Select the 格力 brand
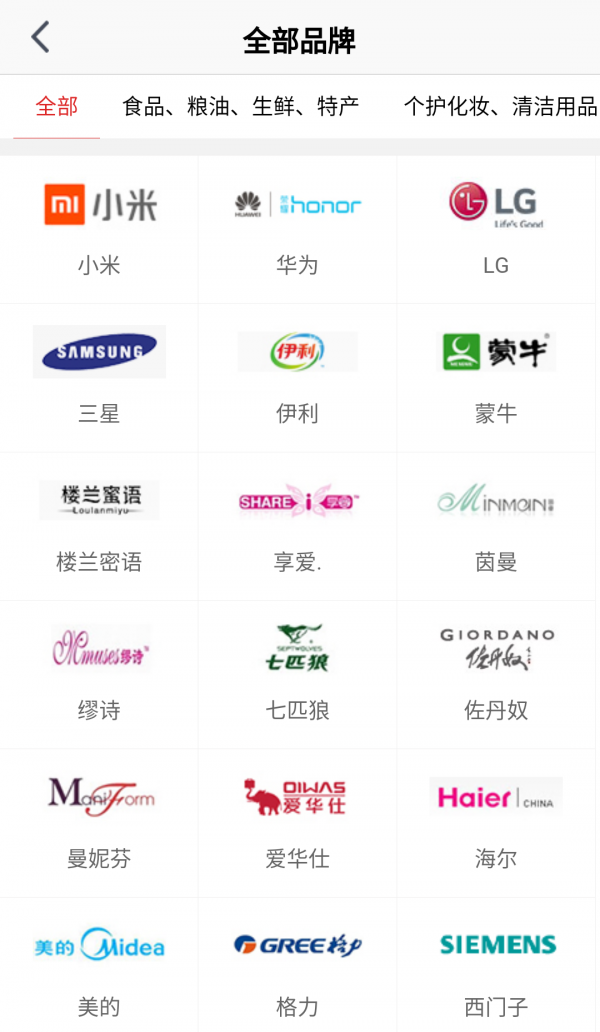 point(297,966)
